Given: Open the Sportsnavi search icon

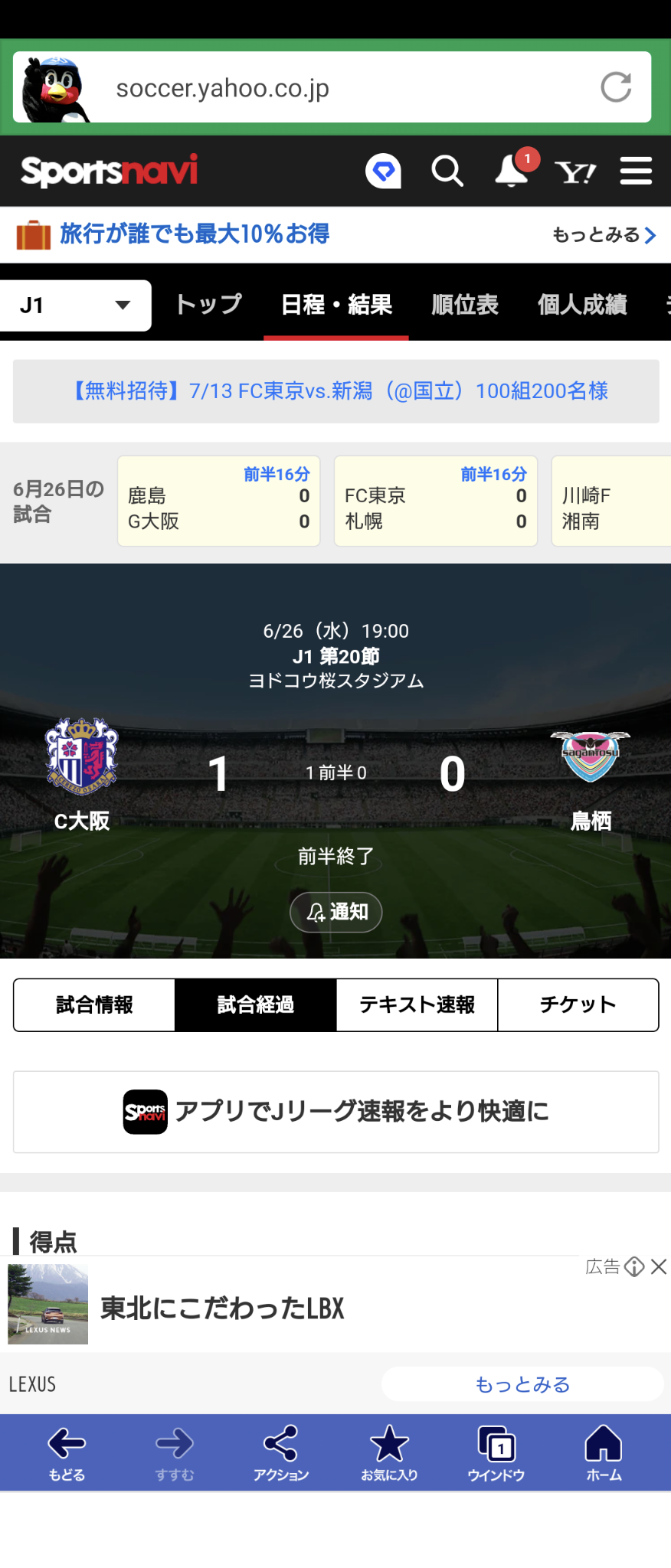Looking at the screenshot, I should (x=447, y=171).
